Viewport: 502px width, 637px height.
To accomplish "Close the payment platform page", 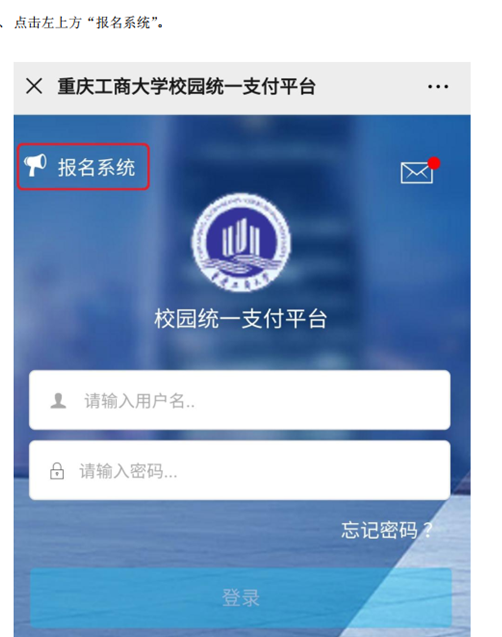I will point(34,86).
